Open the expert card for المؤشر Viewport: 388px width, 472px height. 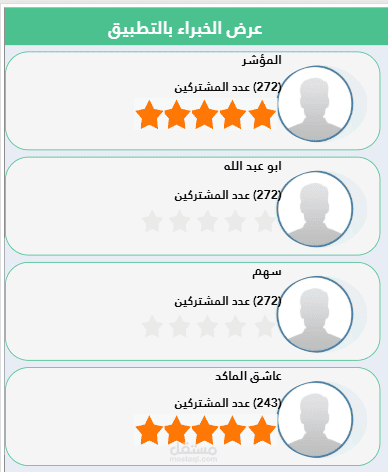[x=193, y=101]
